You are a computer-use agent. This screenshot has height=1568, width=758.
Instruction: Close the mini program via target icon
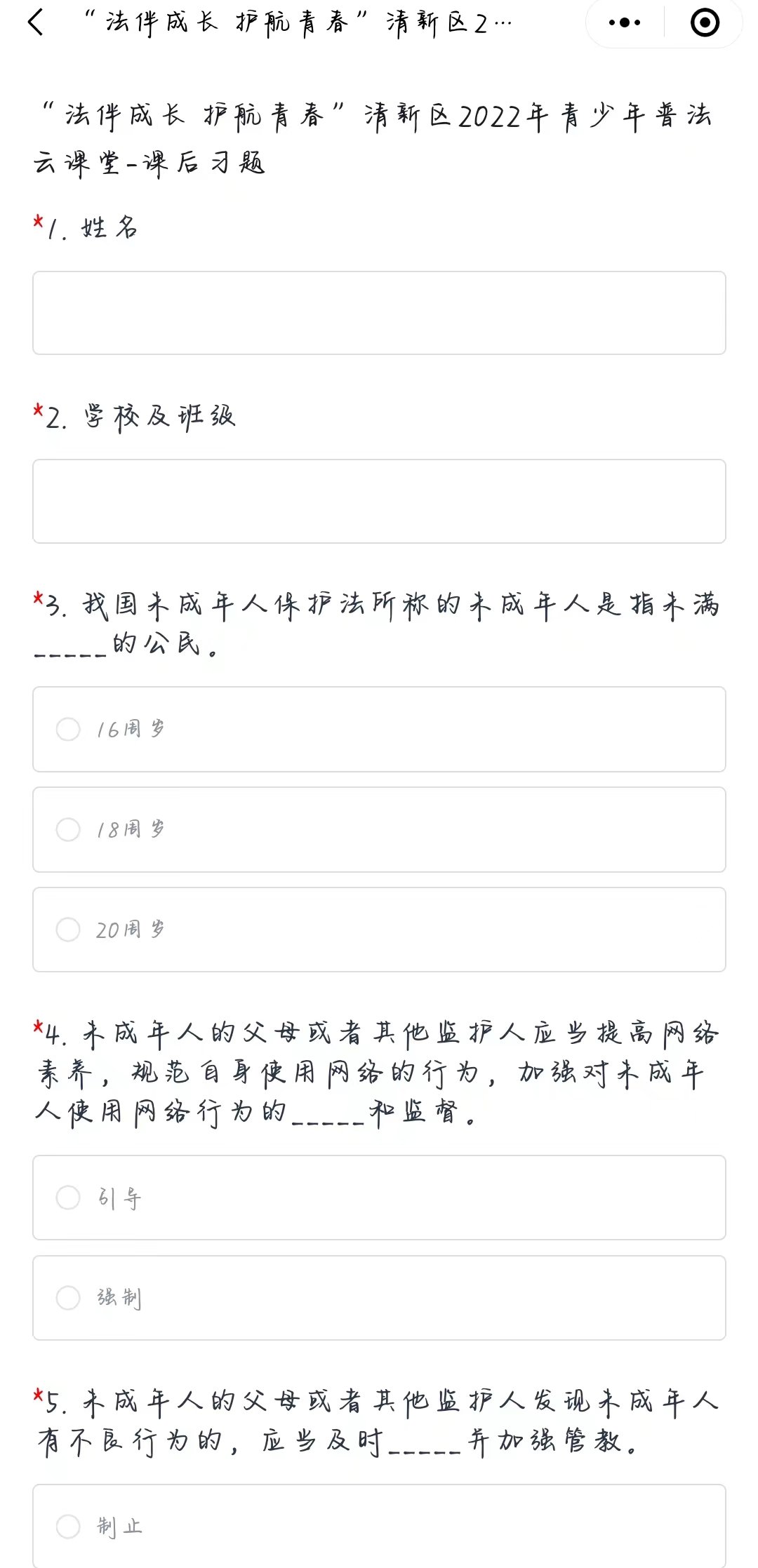tap(705, 22)
